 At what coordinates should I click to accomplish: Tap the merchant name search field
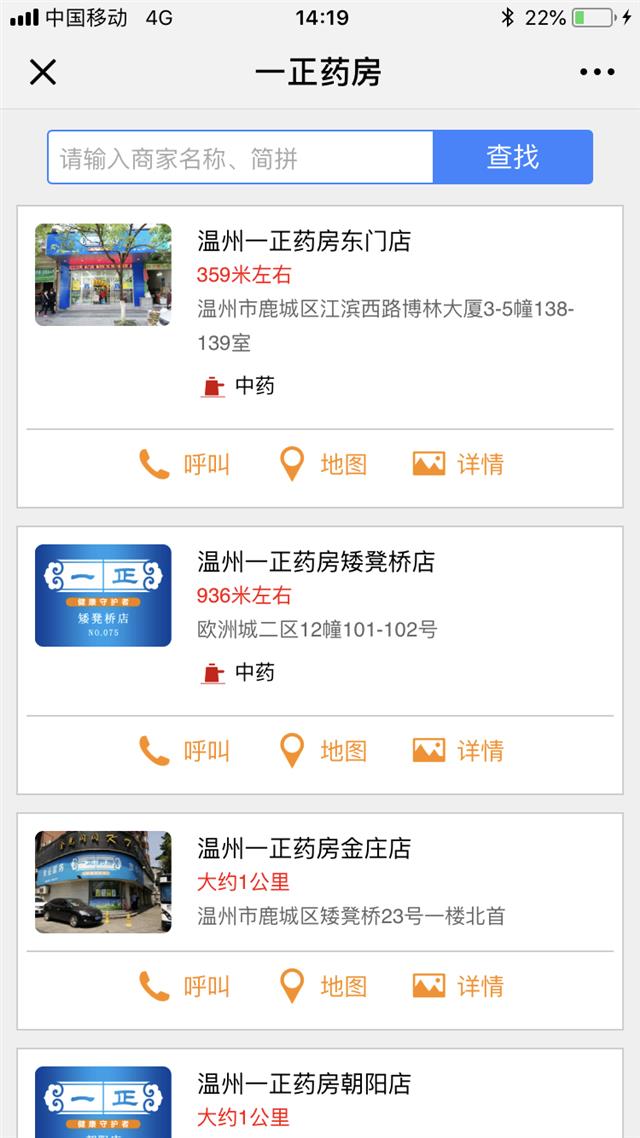(240, 158)
